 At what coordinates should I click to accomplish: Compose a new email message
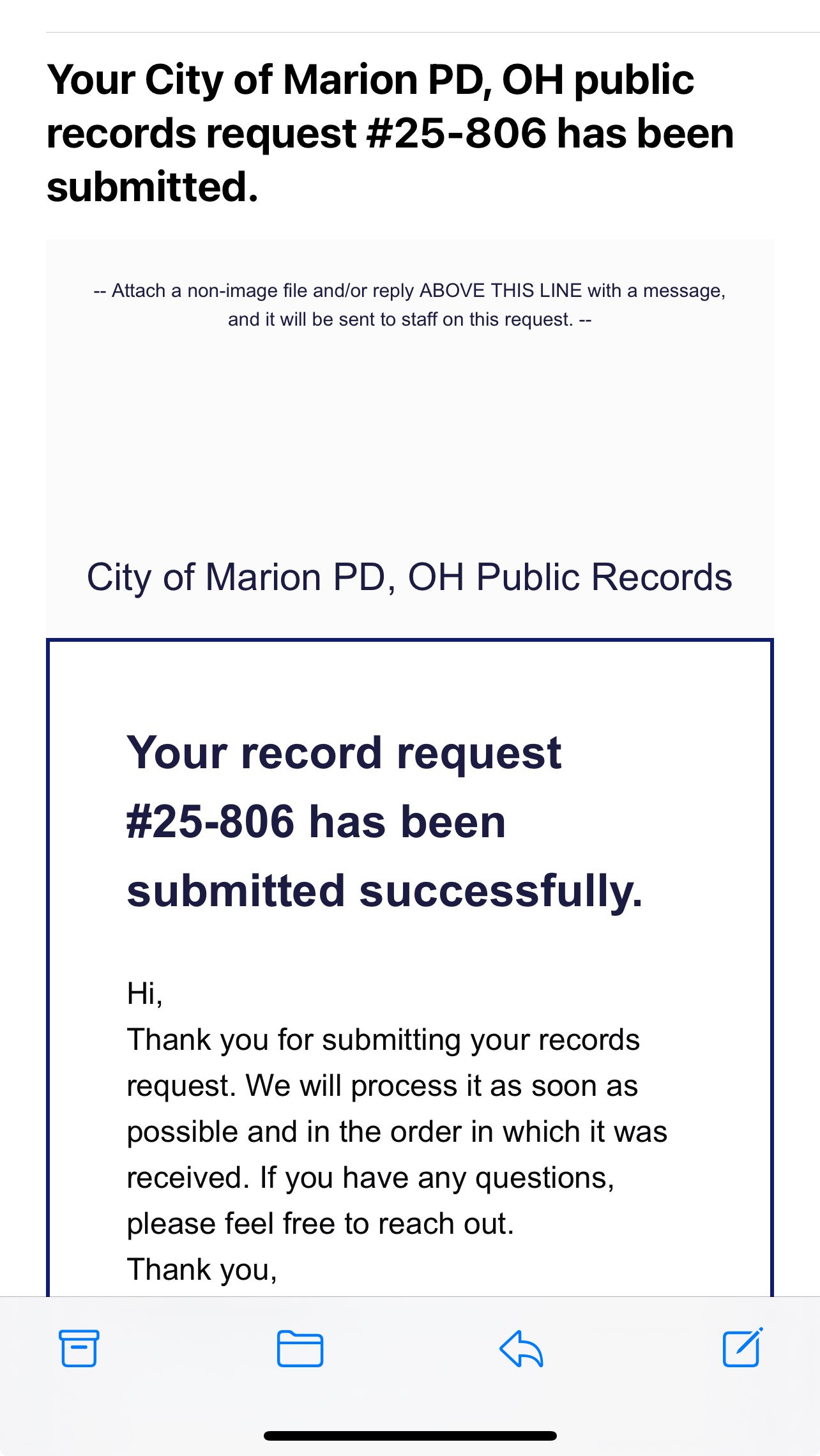point(743,1347)
